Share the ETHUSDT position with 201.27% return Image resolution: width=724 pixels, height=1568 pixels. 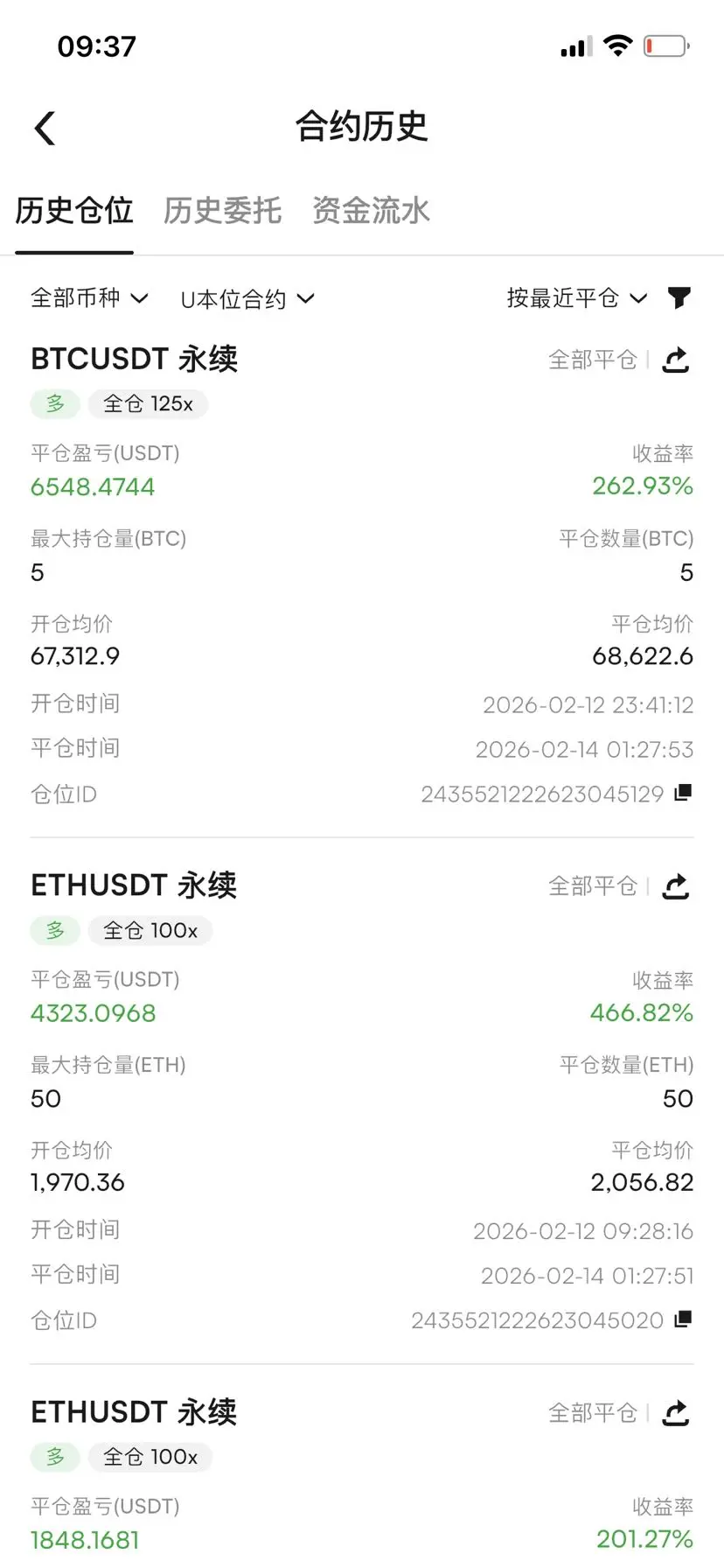676,1412
